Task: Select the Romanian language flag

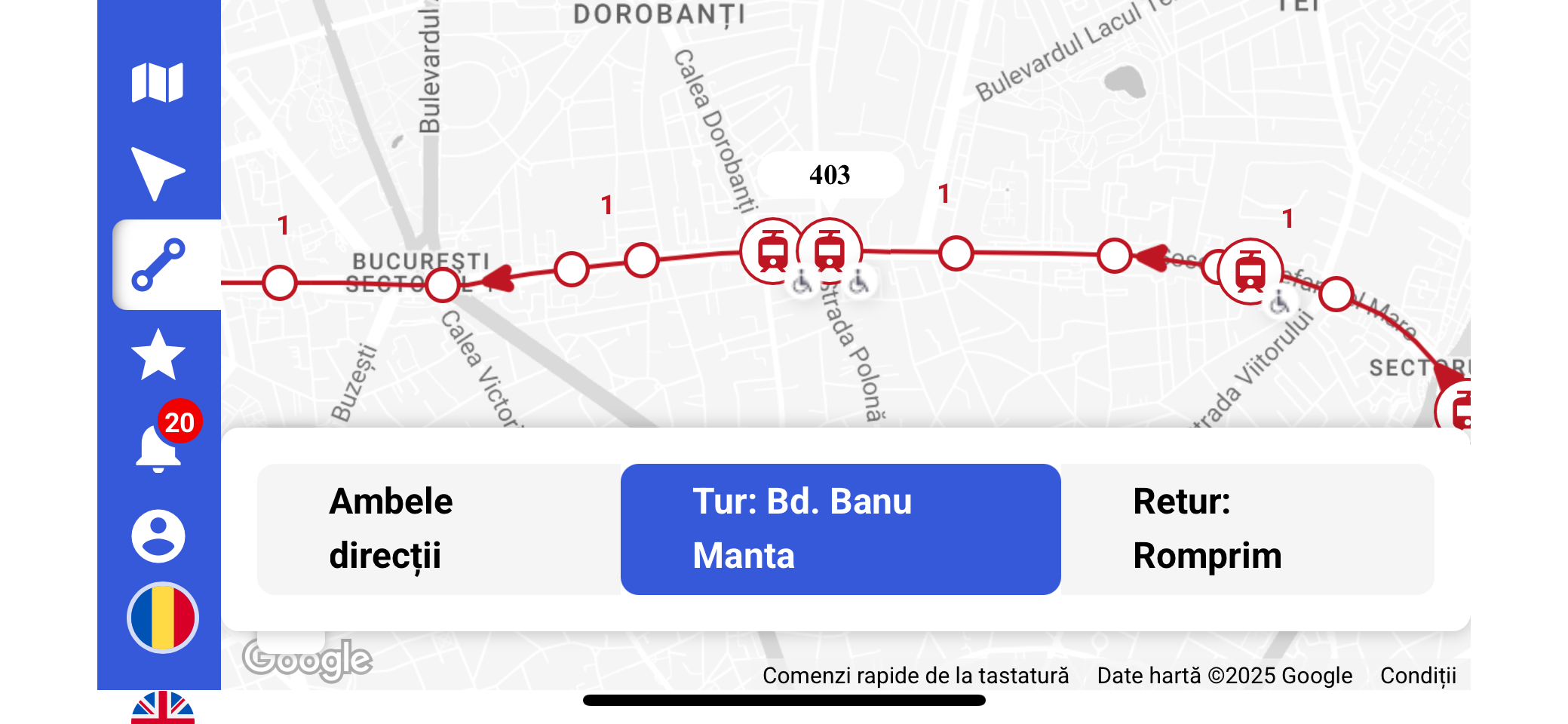Action: point(162,617)
